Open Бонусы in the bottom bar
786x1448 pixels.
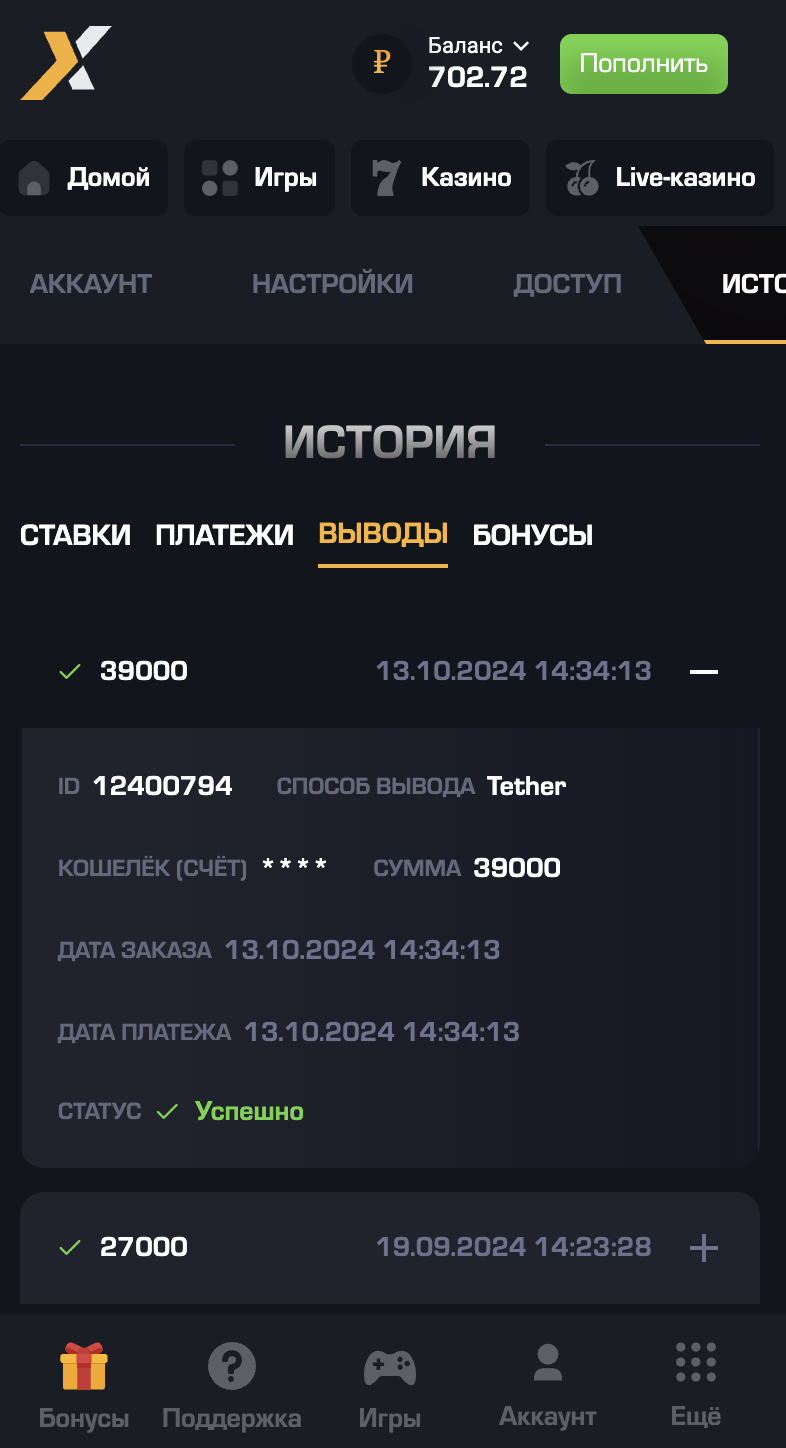click(84, 1384)
